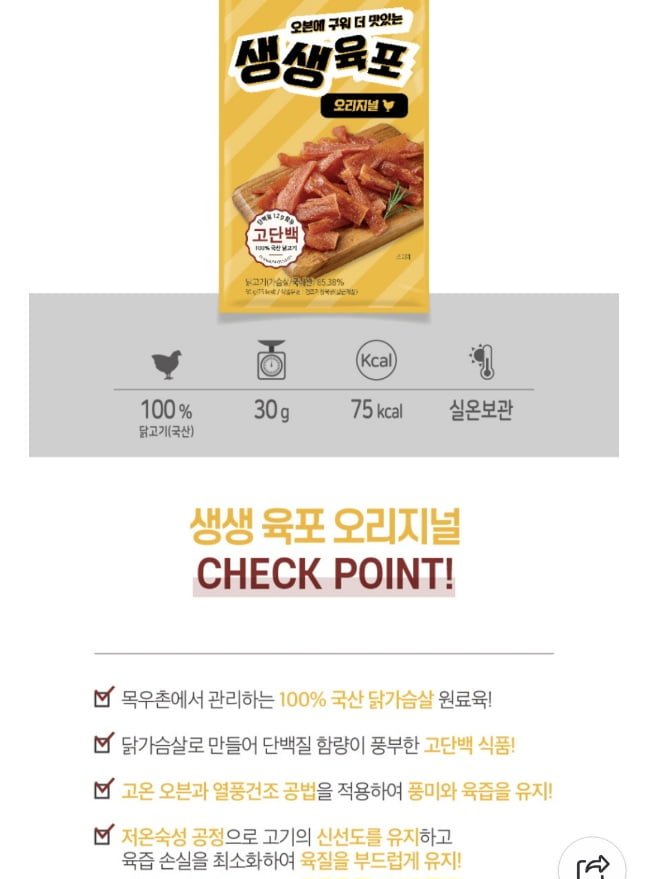Share this product page
Screen dimensions: 648x879
point(595,864)
